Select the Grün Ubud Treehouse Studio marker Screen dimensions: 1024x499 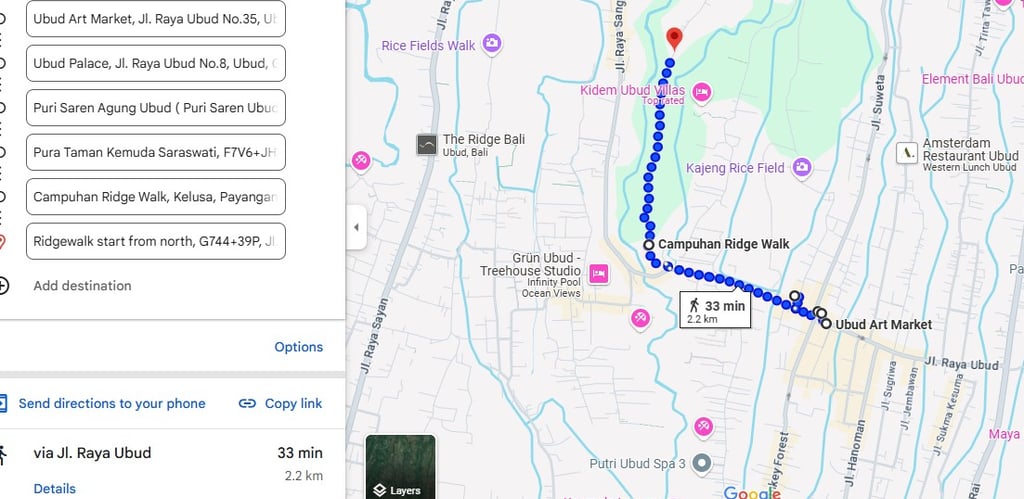pos(599,273)
